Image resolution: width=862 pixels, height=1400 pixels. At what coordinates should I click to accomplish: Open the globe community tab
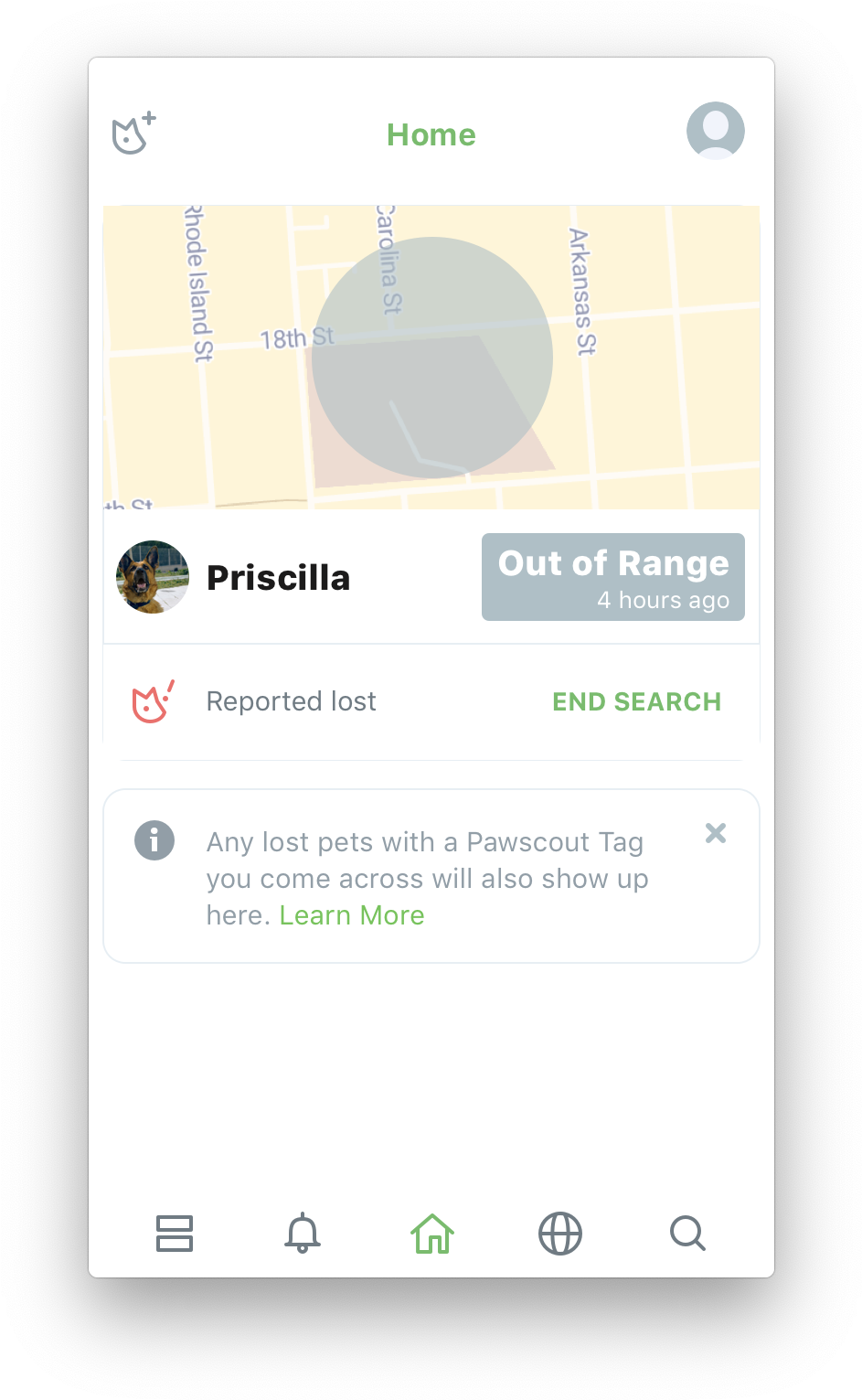click(x=560, y=1233)
